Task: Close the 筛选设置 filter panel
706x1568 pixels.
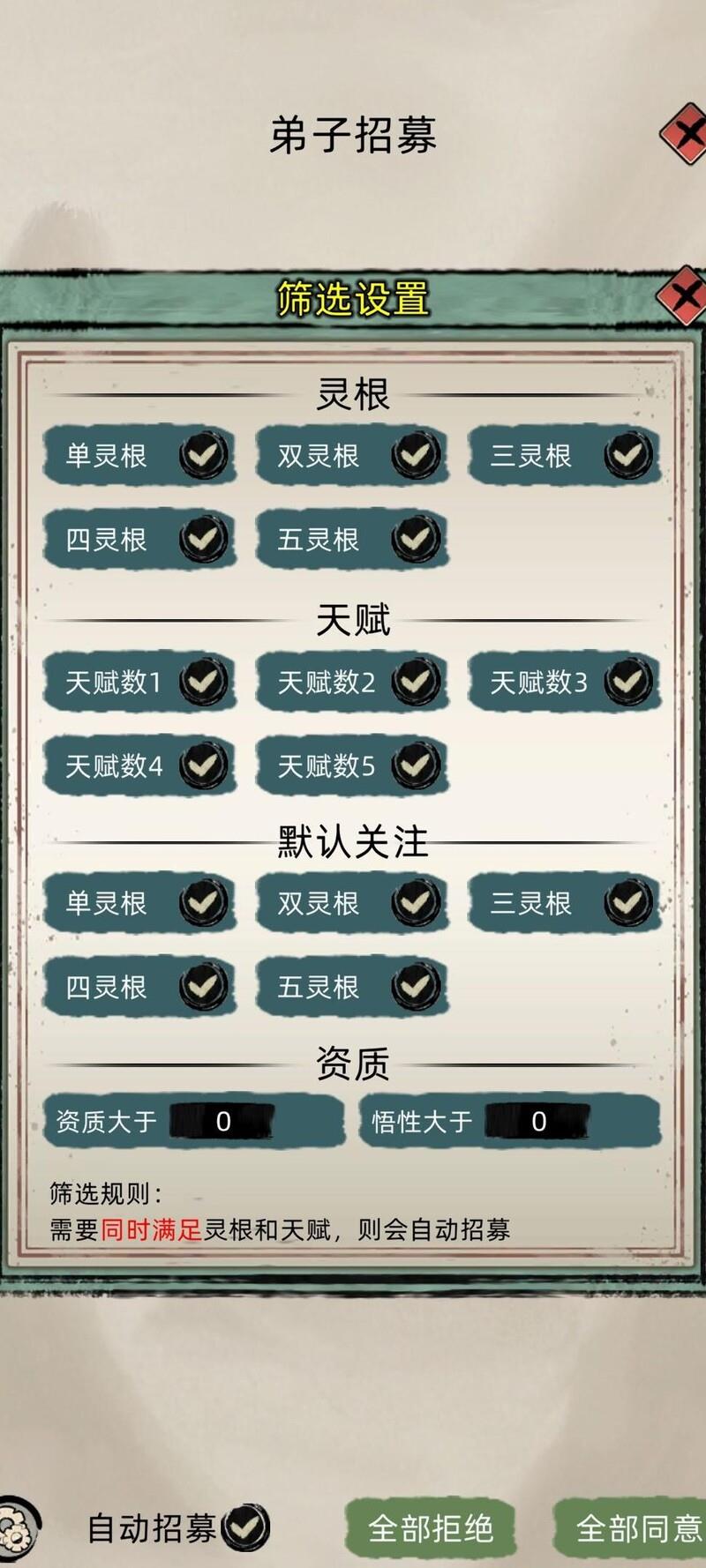Action: tap(684, 297)
